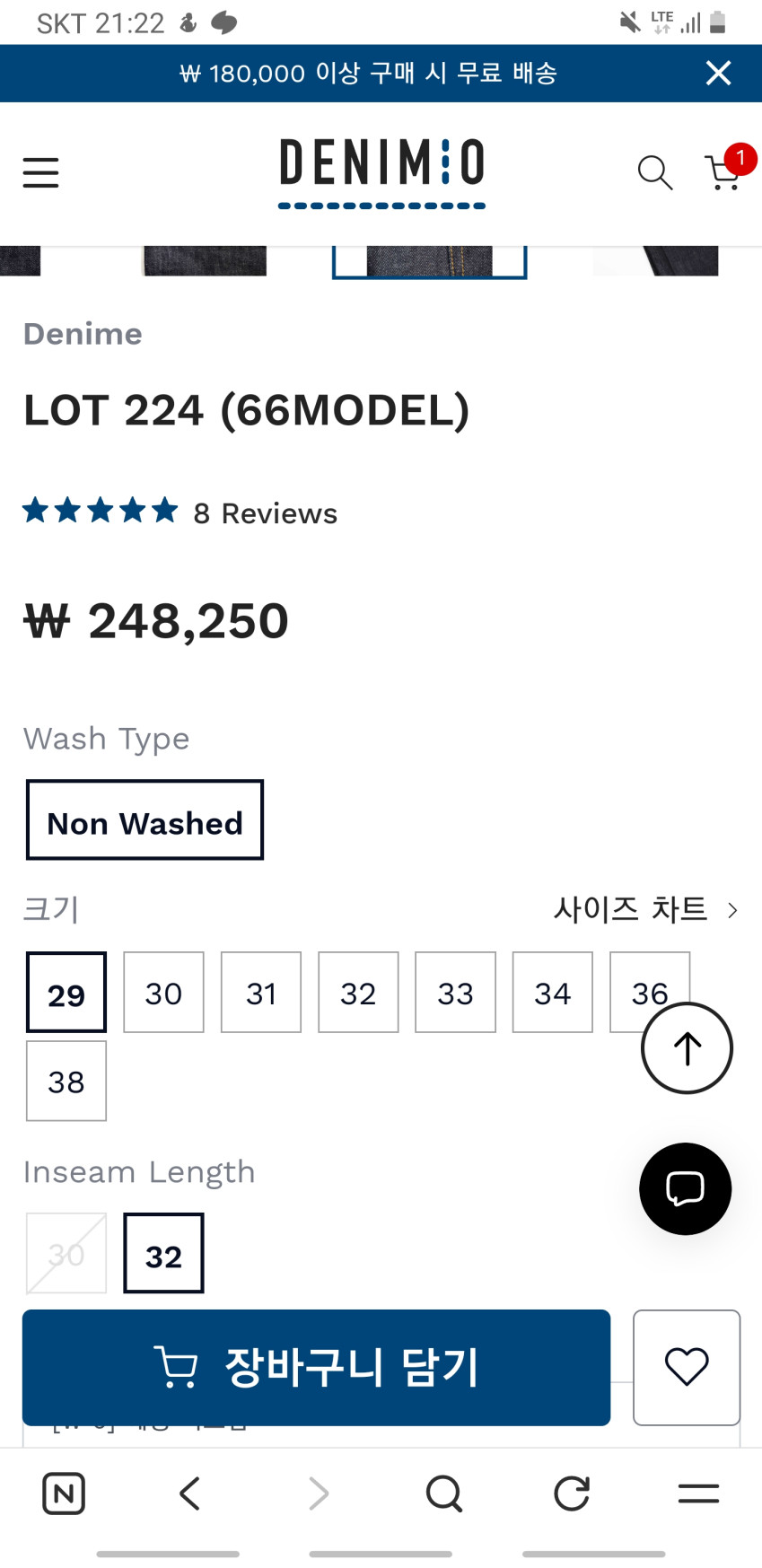Image resolution: width=762 pixels, height=1568 pixels.
Task: Open the shopping cart
Action: click(x=723, y=171)
